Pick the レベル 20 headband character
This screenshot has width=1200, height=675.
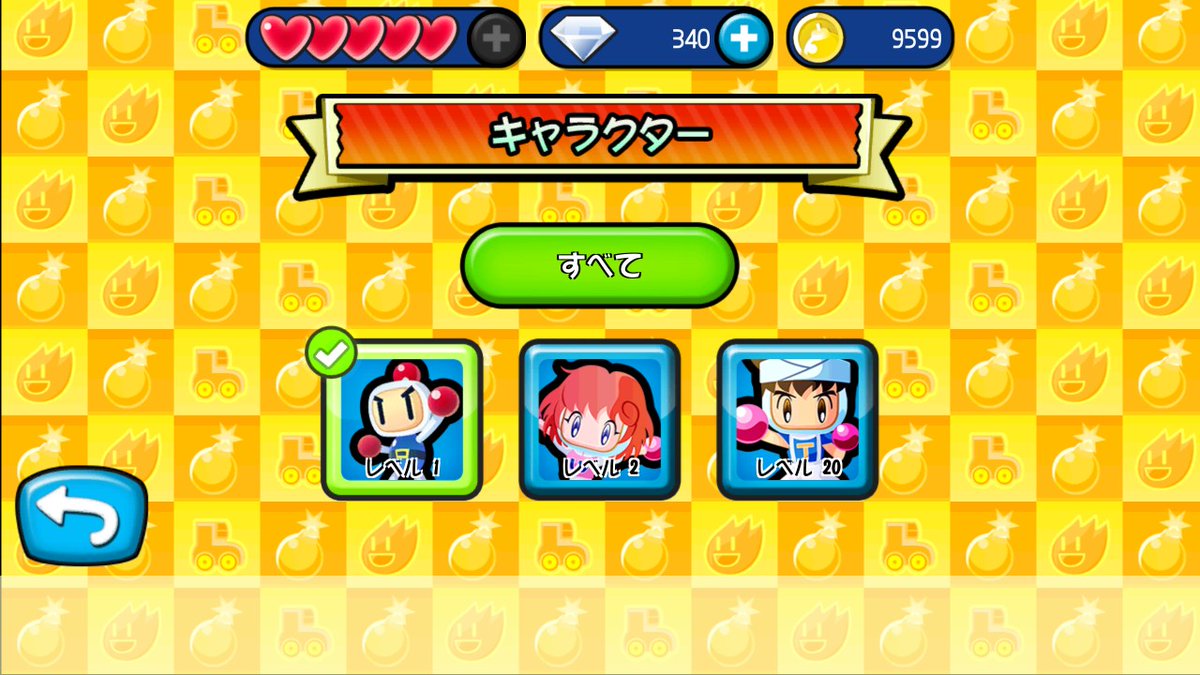tap(797, 420)
